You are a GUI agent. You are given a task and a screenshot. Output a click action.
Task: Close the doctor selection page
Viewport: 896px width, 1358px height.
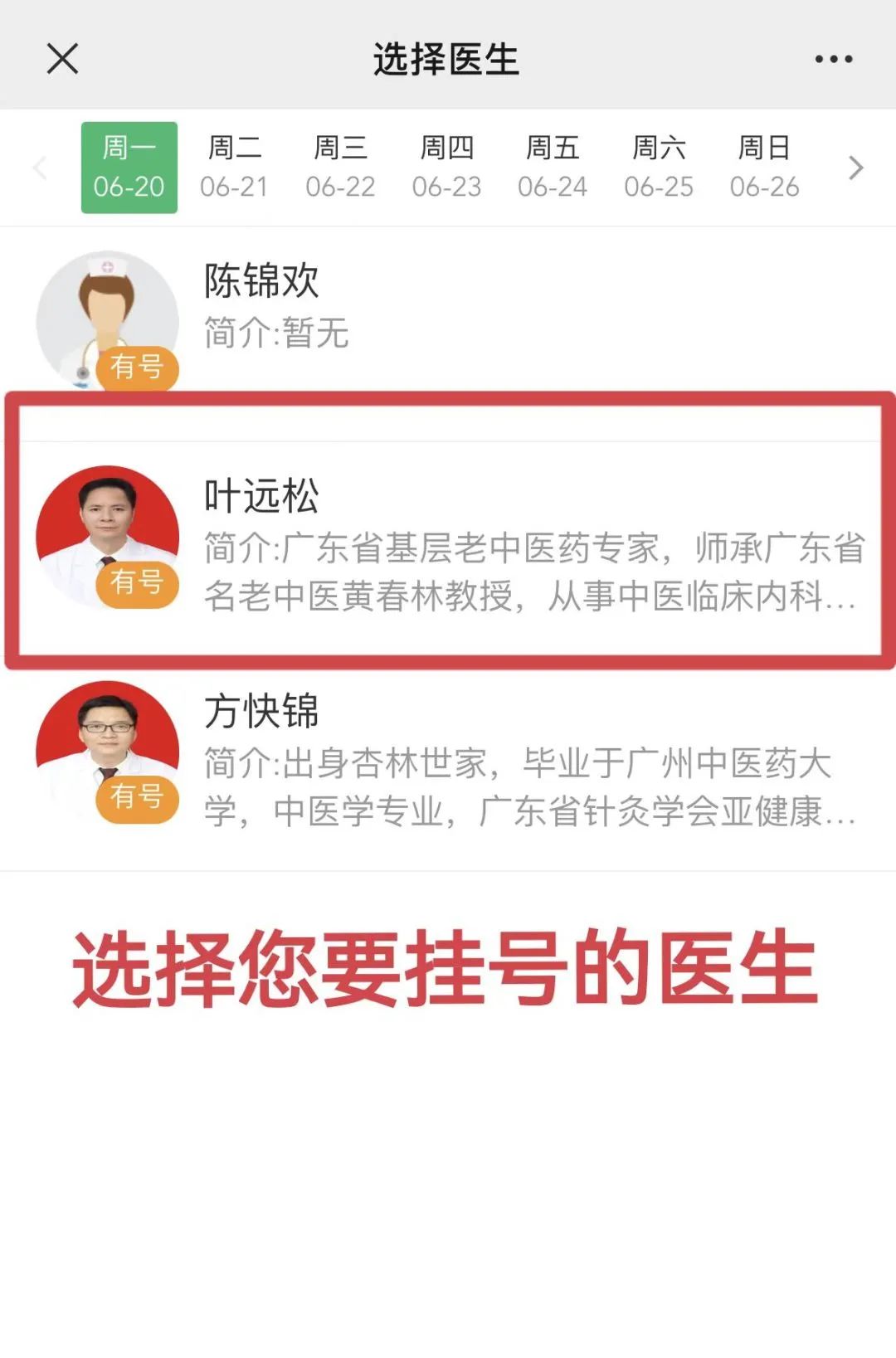[x=62, y=59]
